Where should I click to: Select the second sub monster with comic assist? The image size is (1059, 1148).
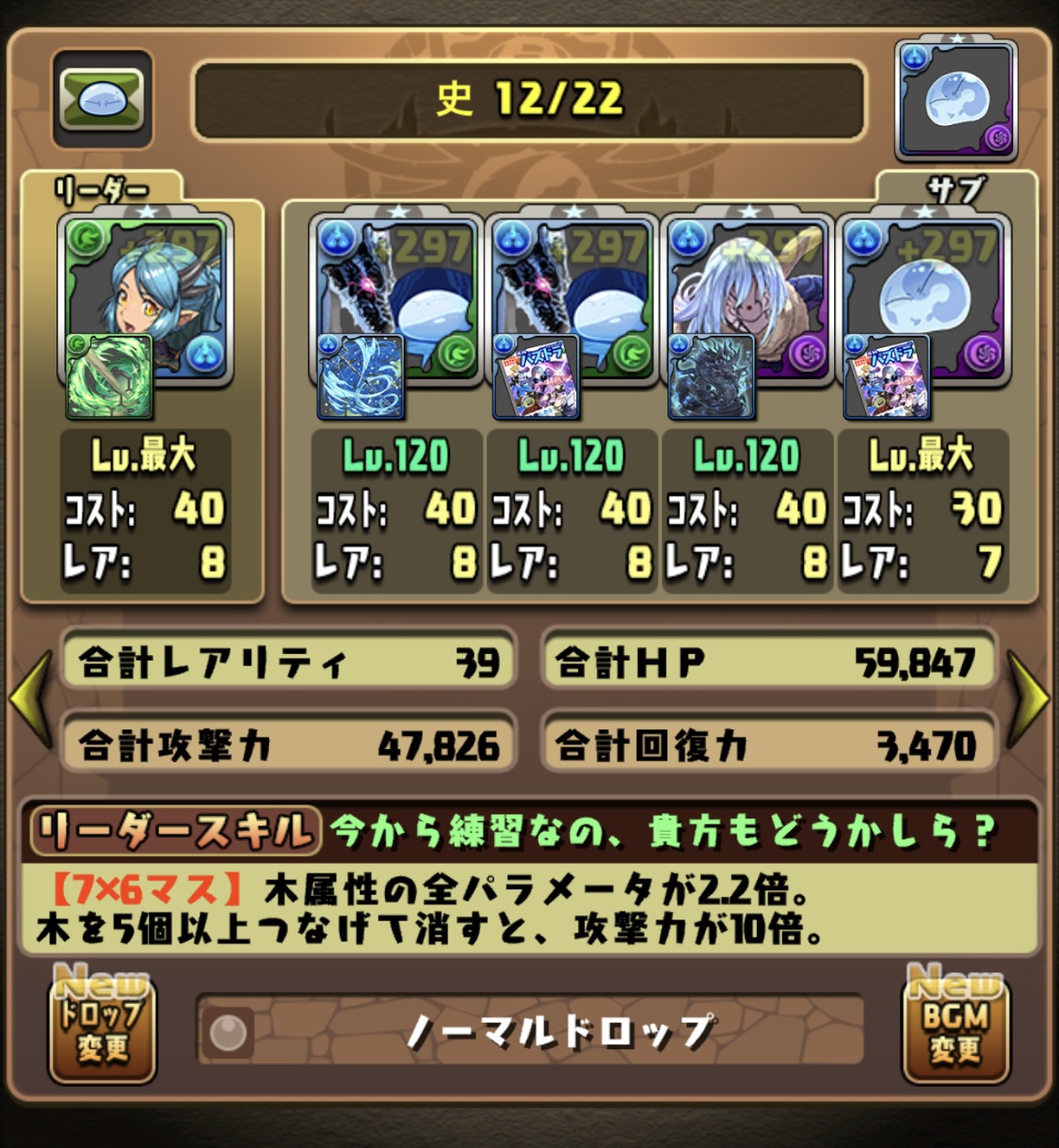coord(571,299)
